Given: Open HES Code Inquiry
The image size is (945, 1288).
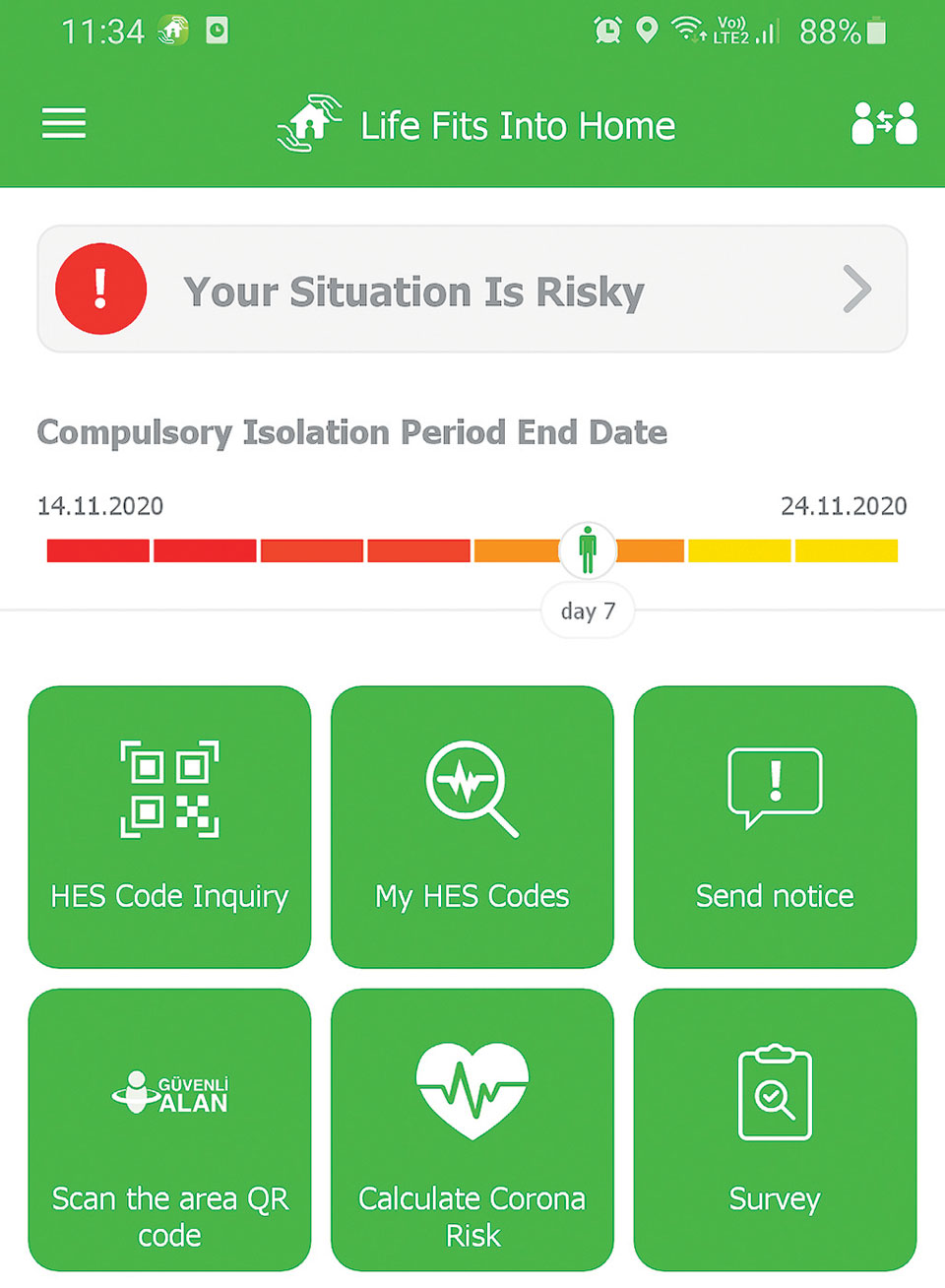Looking at the screenshot, I should click(169, 827).
